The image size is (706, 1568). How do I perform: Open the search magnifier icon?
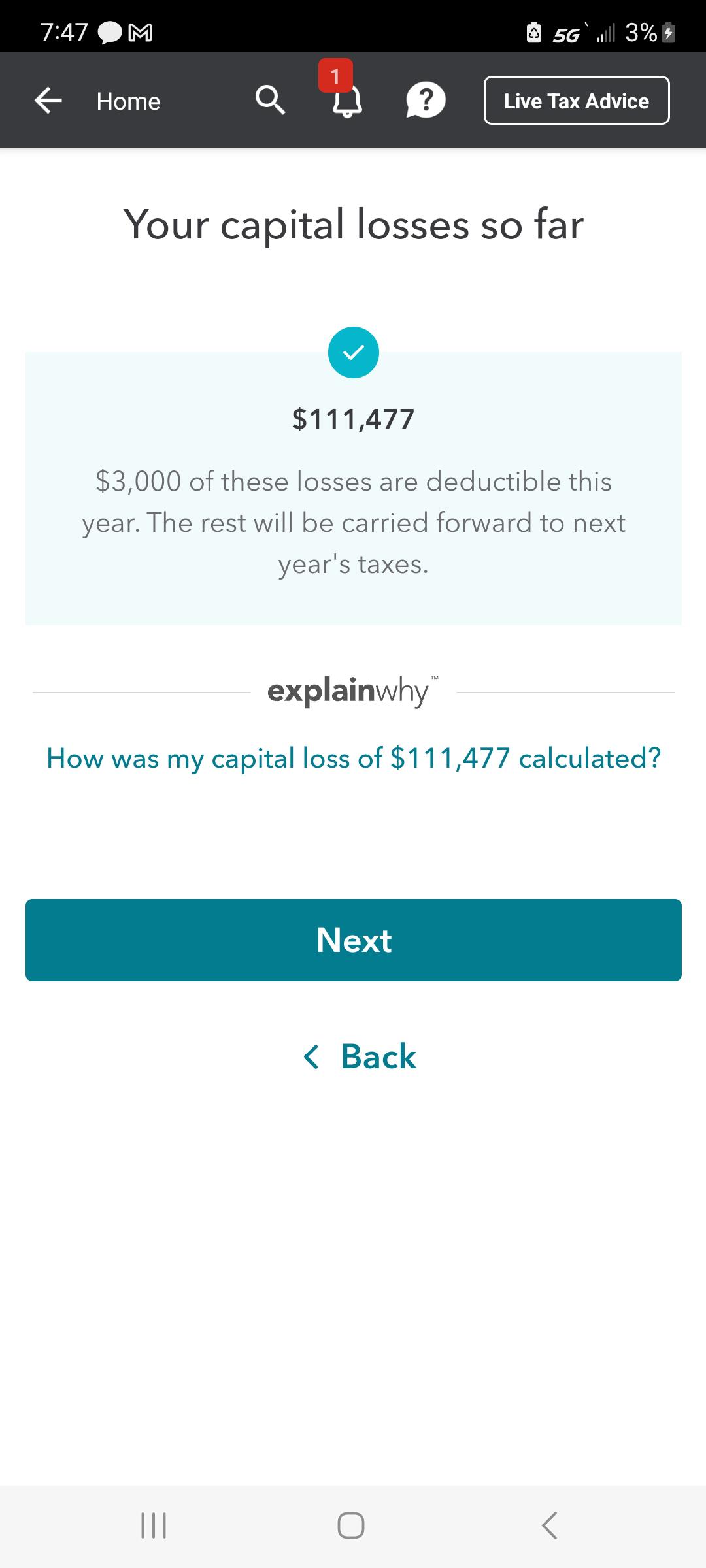click(270, 101)
